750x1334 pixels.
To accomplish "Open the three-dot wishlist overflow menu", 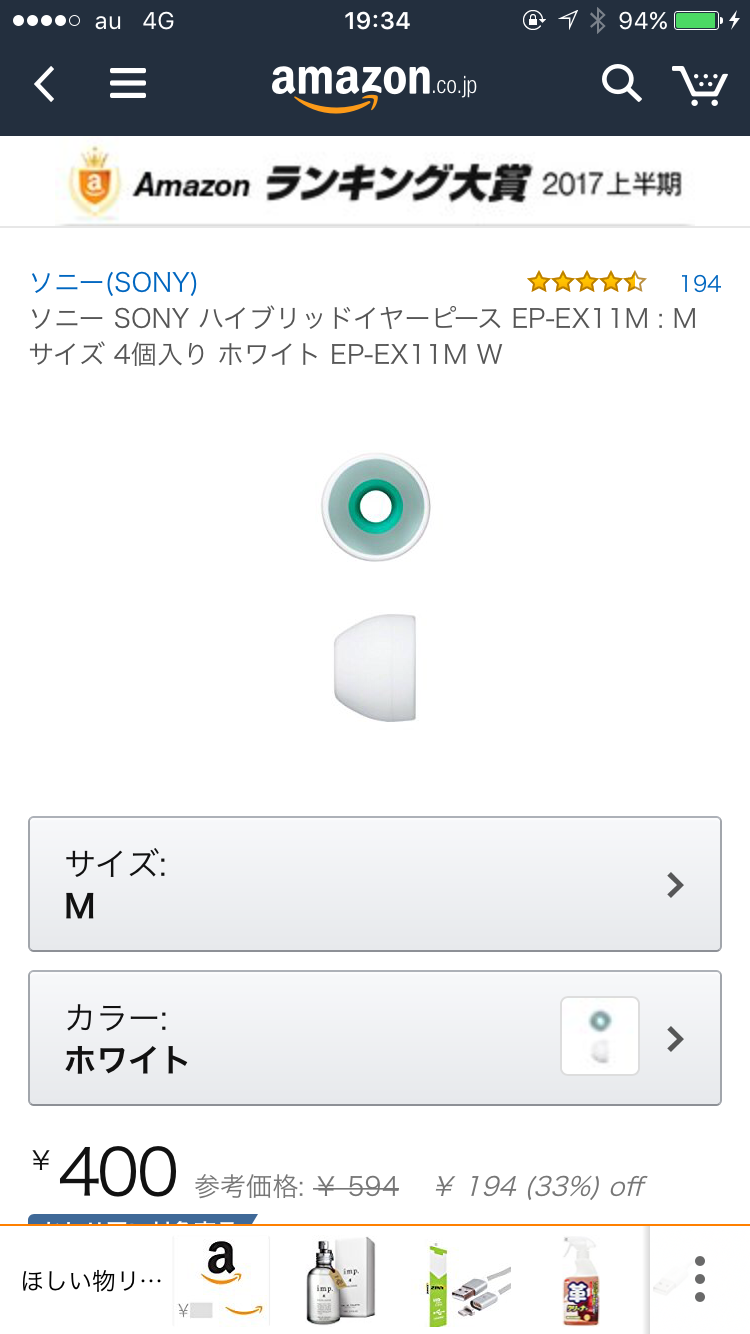I will point(700,1279).
